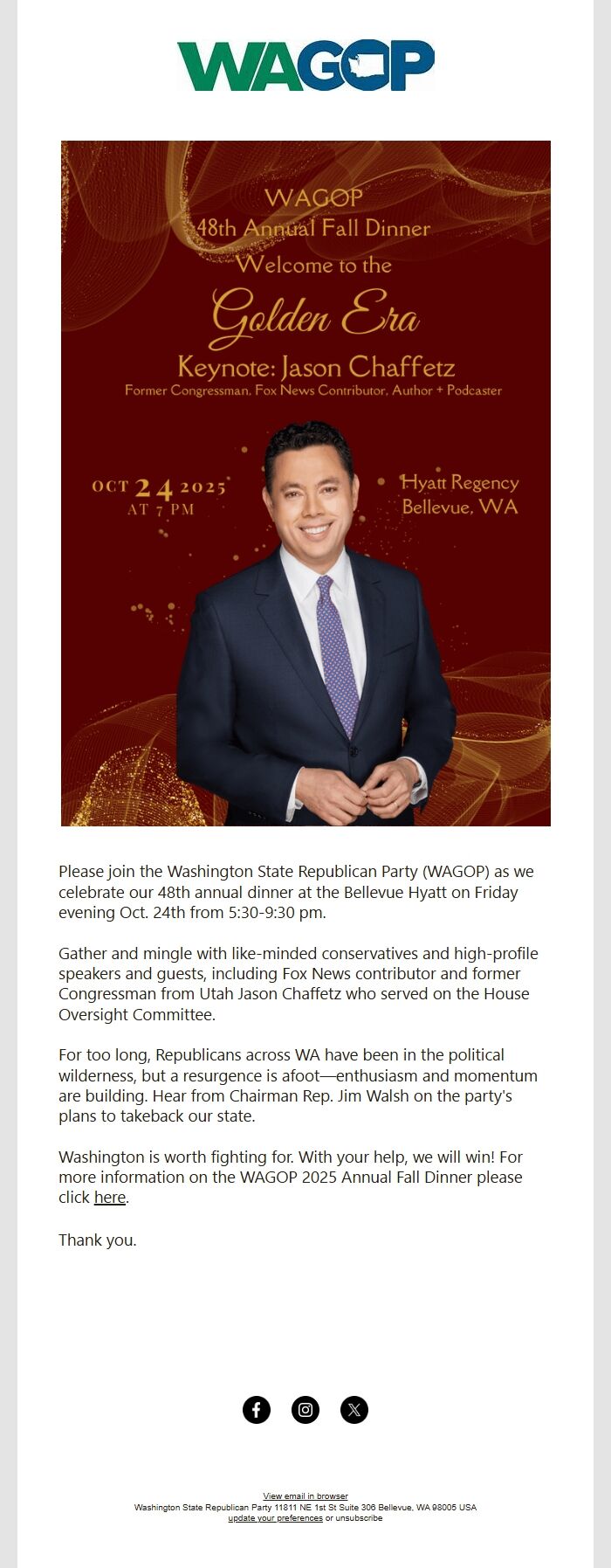Viewport: 611px width, 1568px height.
Task: Open the WAGOP X profile
Action: point(354,1409)
